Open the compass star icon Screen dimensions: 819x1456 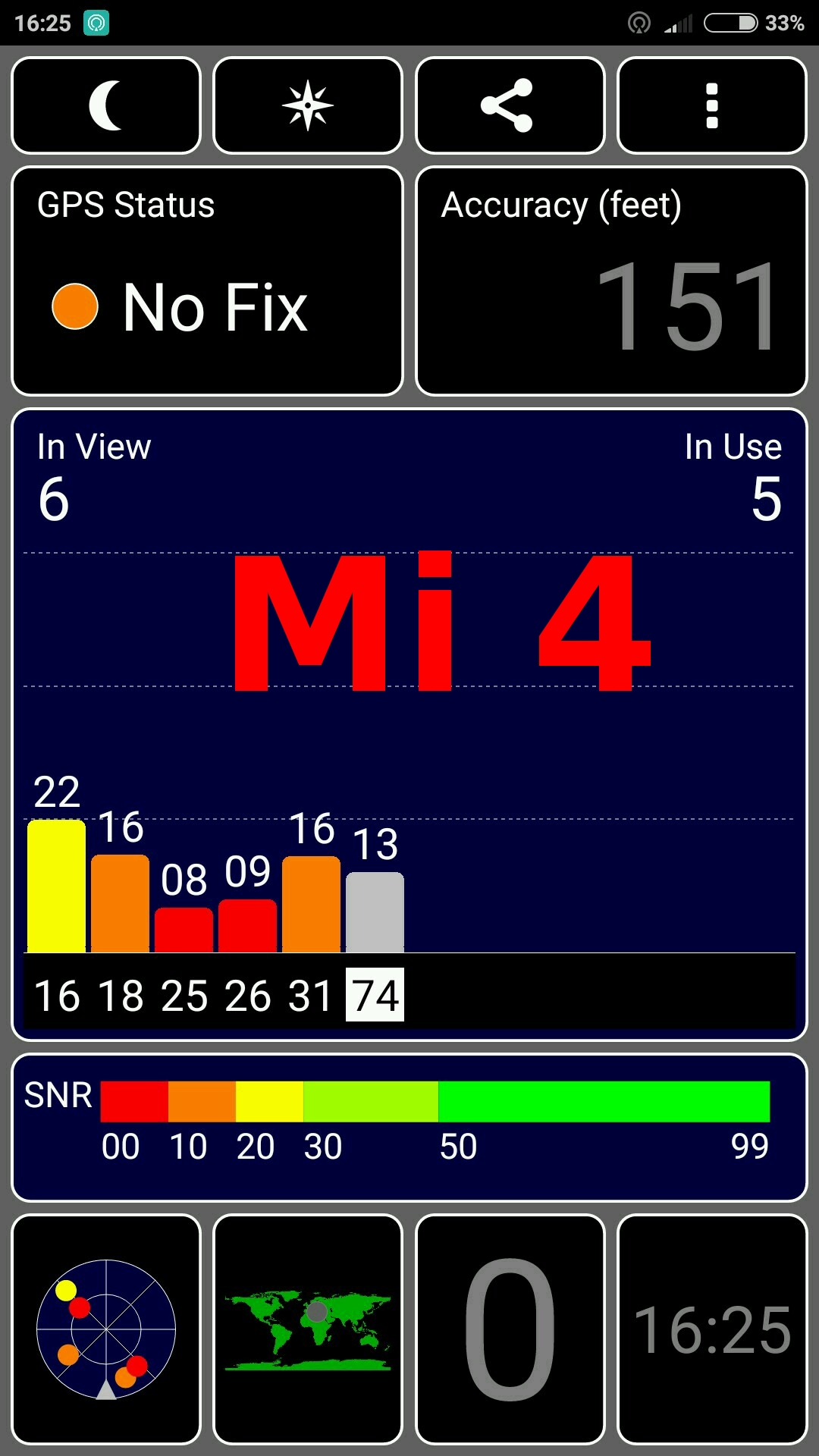(x=308, y=105)
